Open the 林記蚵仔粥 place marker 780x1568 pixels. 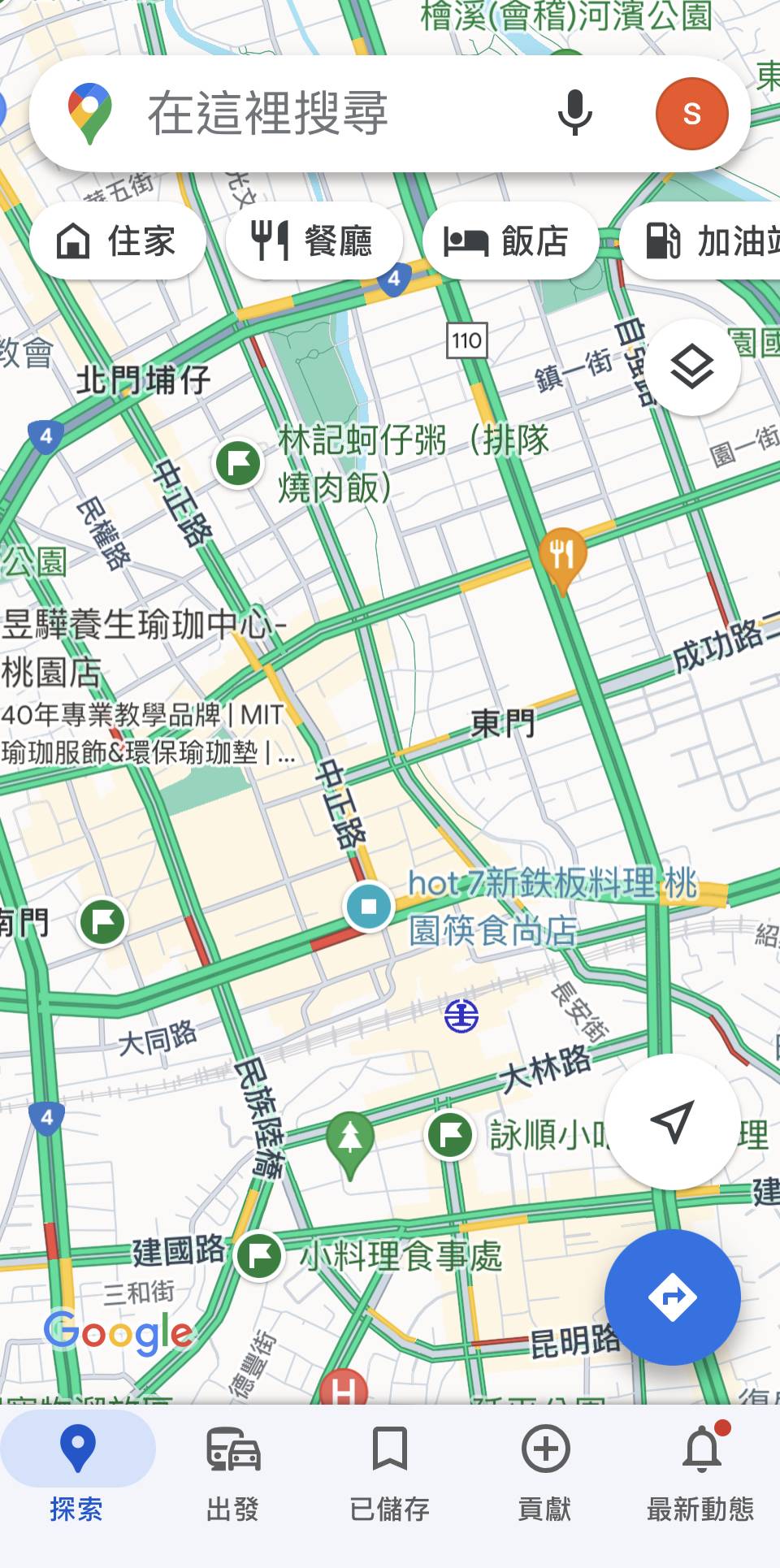[x=238, y=464]
